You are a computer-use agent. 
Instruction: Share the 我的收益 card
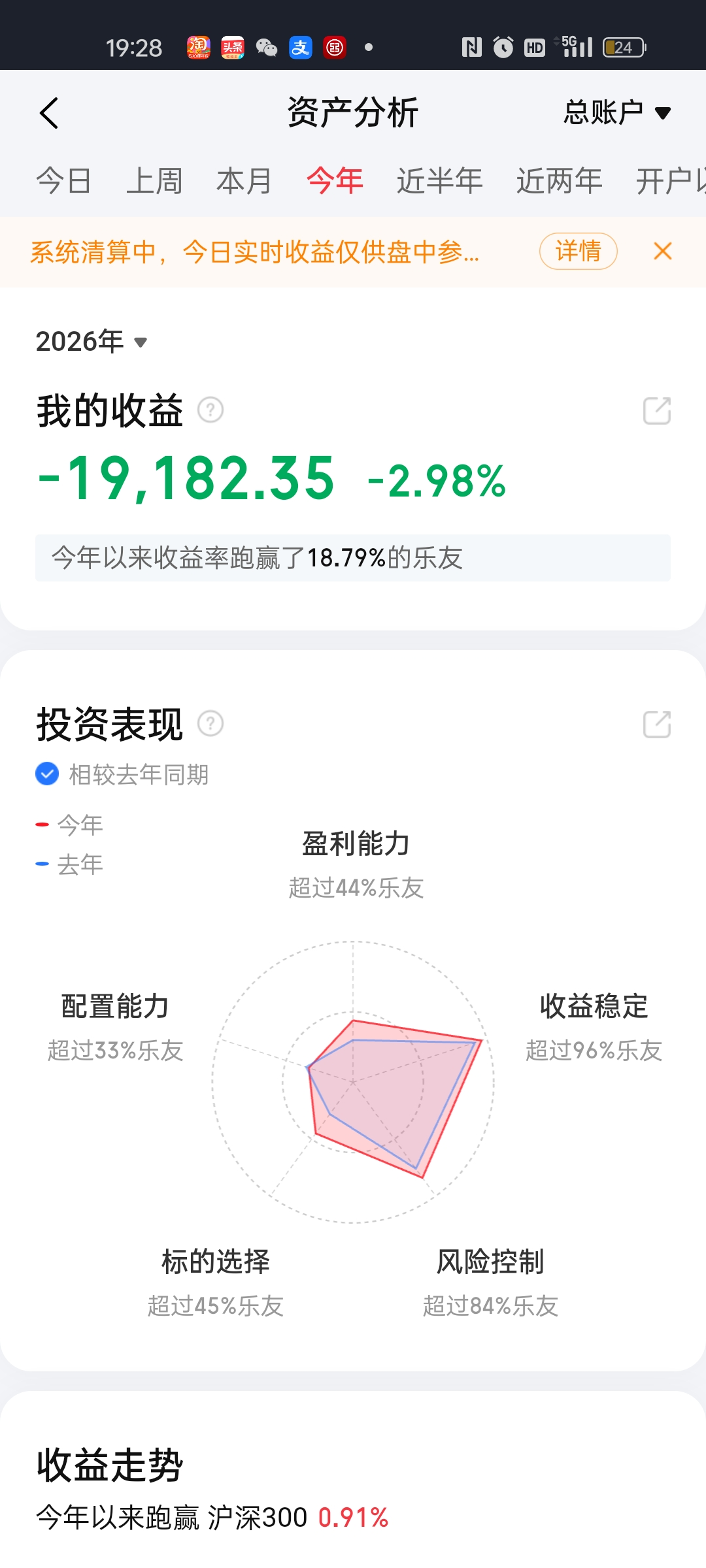pyautogui.click(x=656, y=411)
